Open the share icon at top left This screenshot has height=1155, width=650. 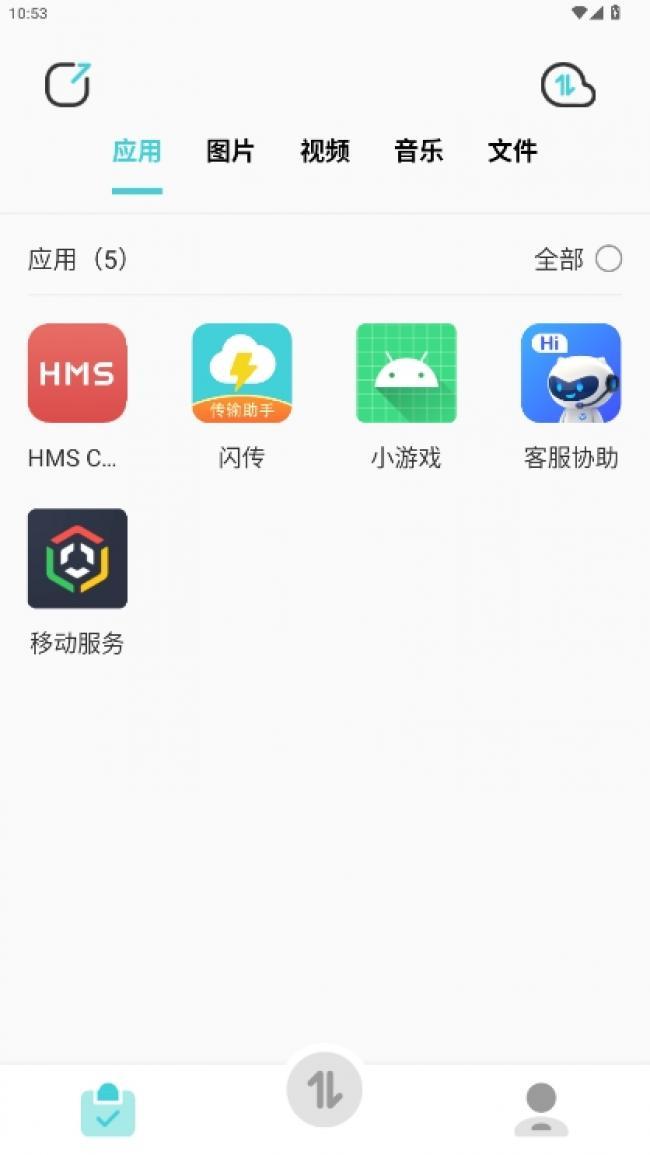pyautogui.click(x=68, y=85)
